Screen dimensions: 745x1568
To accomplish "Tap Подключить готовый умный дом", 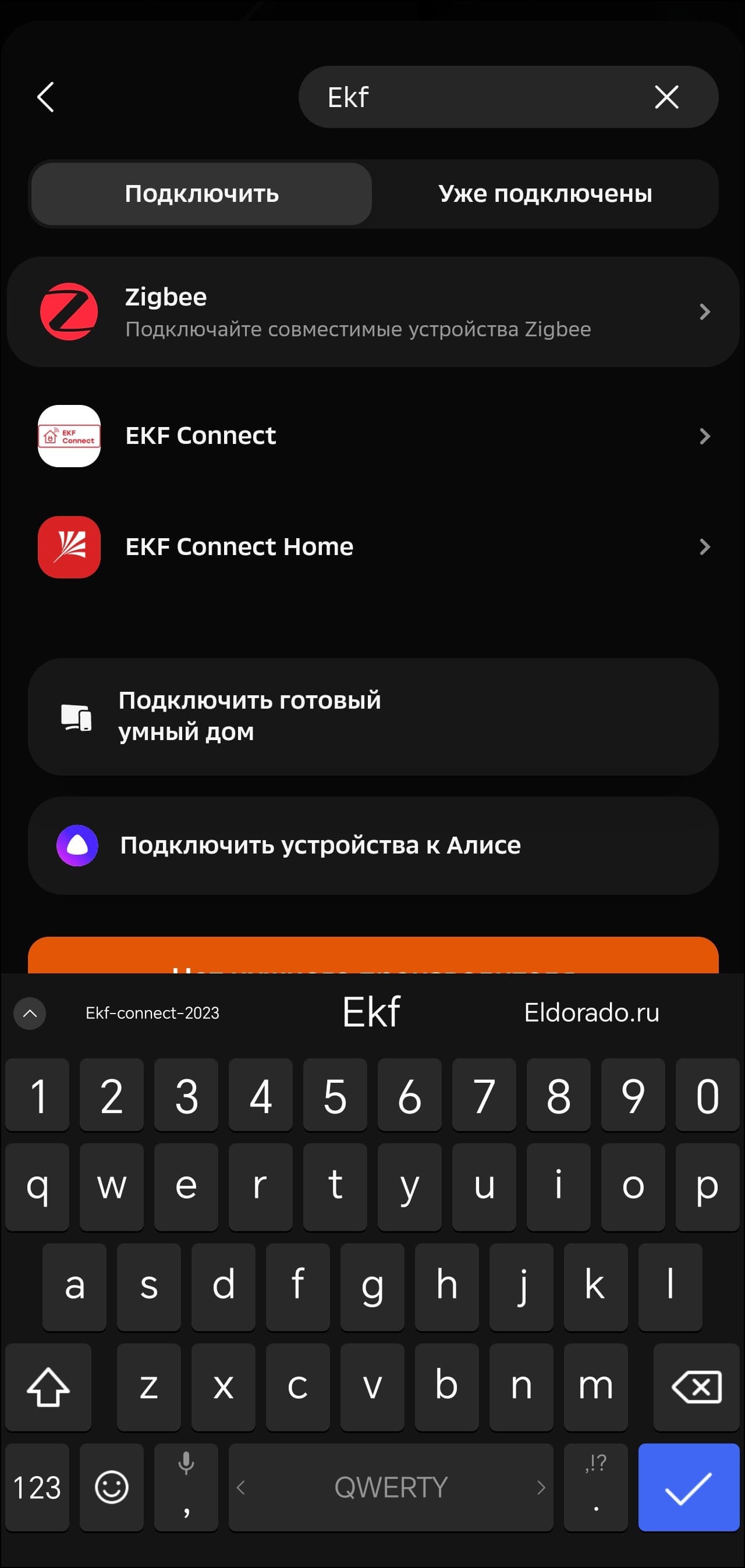I will [373, 716].
